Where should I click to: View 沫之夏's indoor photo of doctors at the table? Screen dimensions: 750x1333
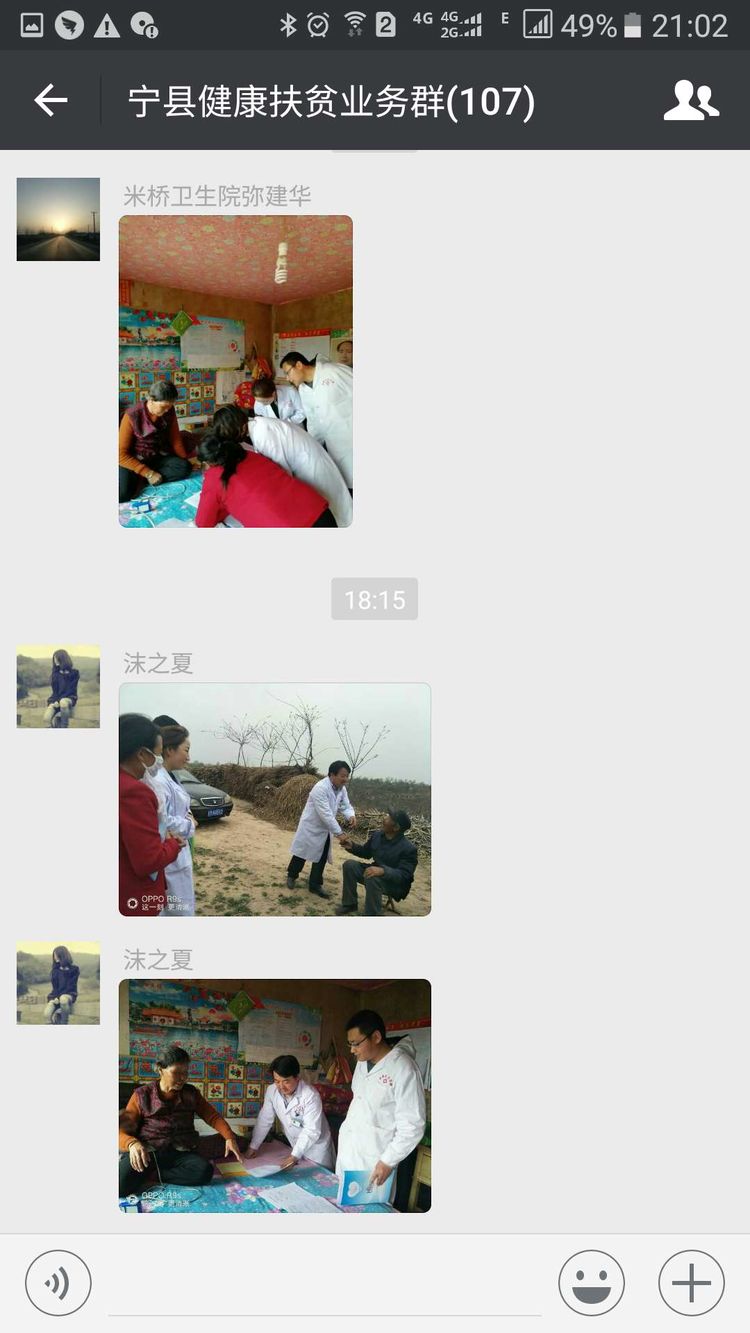(x=275, y=1095)
